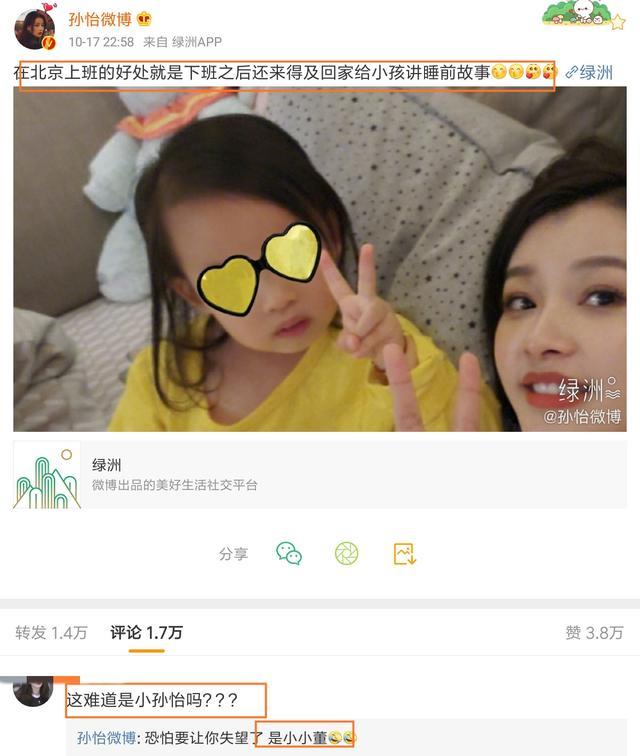The height and width of the screenshot is (756, 640).
Task: Switch to the 转发 tab
Action: tap(51, 632)
